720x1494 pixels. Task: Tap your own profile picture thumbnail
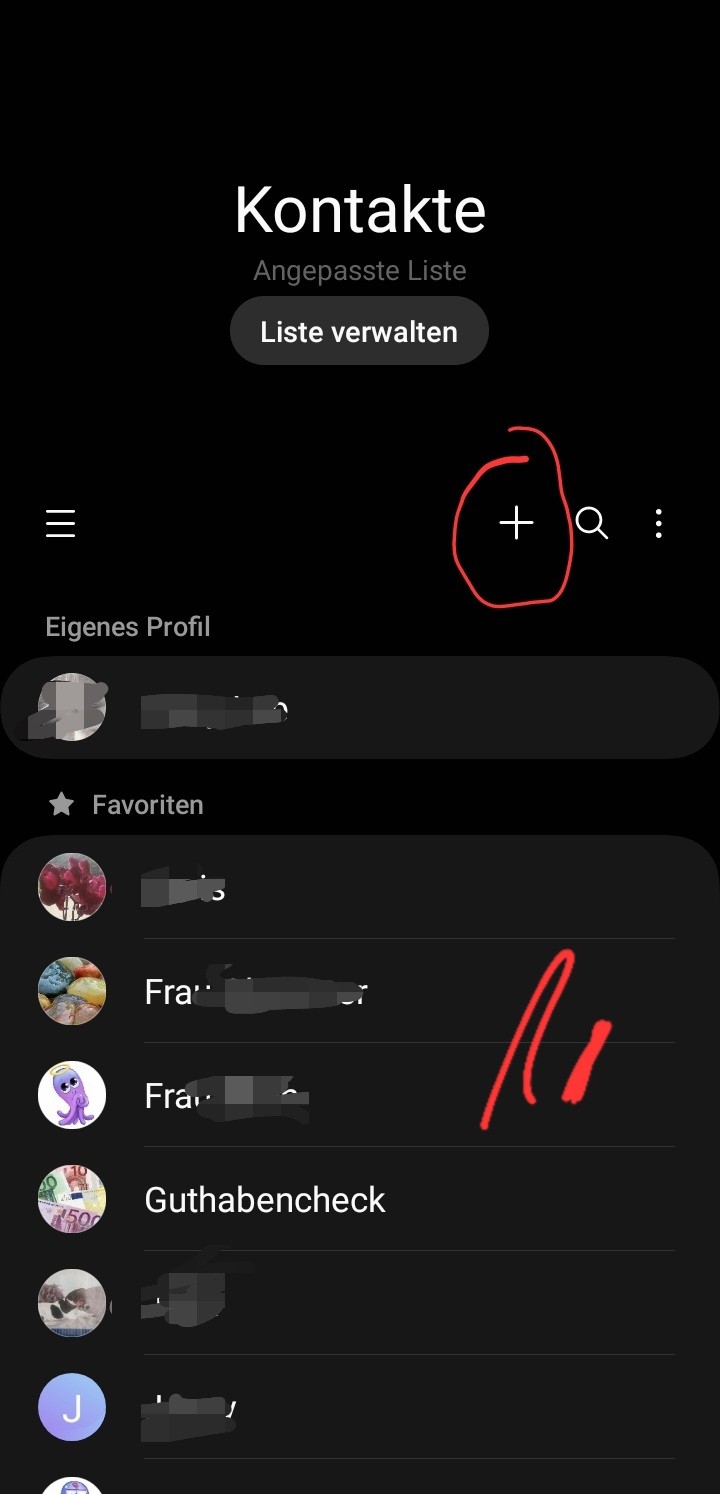[72, 707]
